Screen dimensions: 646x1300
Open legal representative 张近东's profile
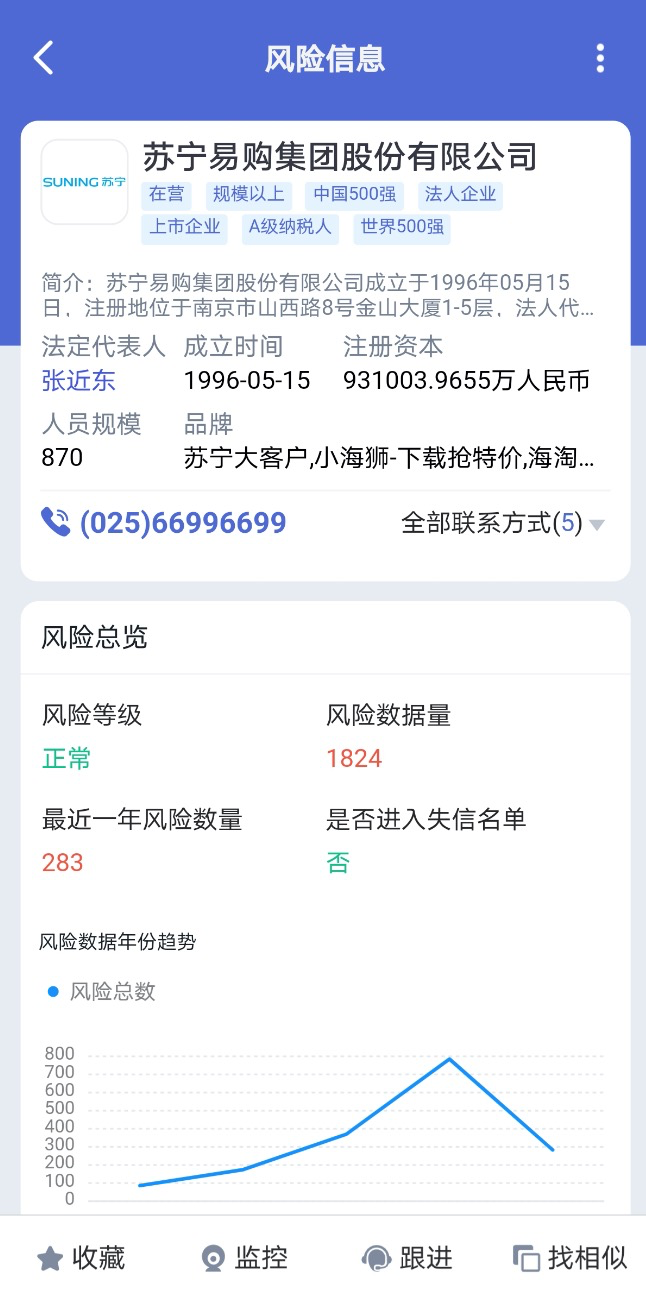coord(79,380)
